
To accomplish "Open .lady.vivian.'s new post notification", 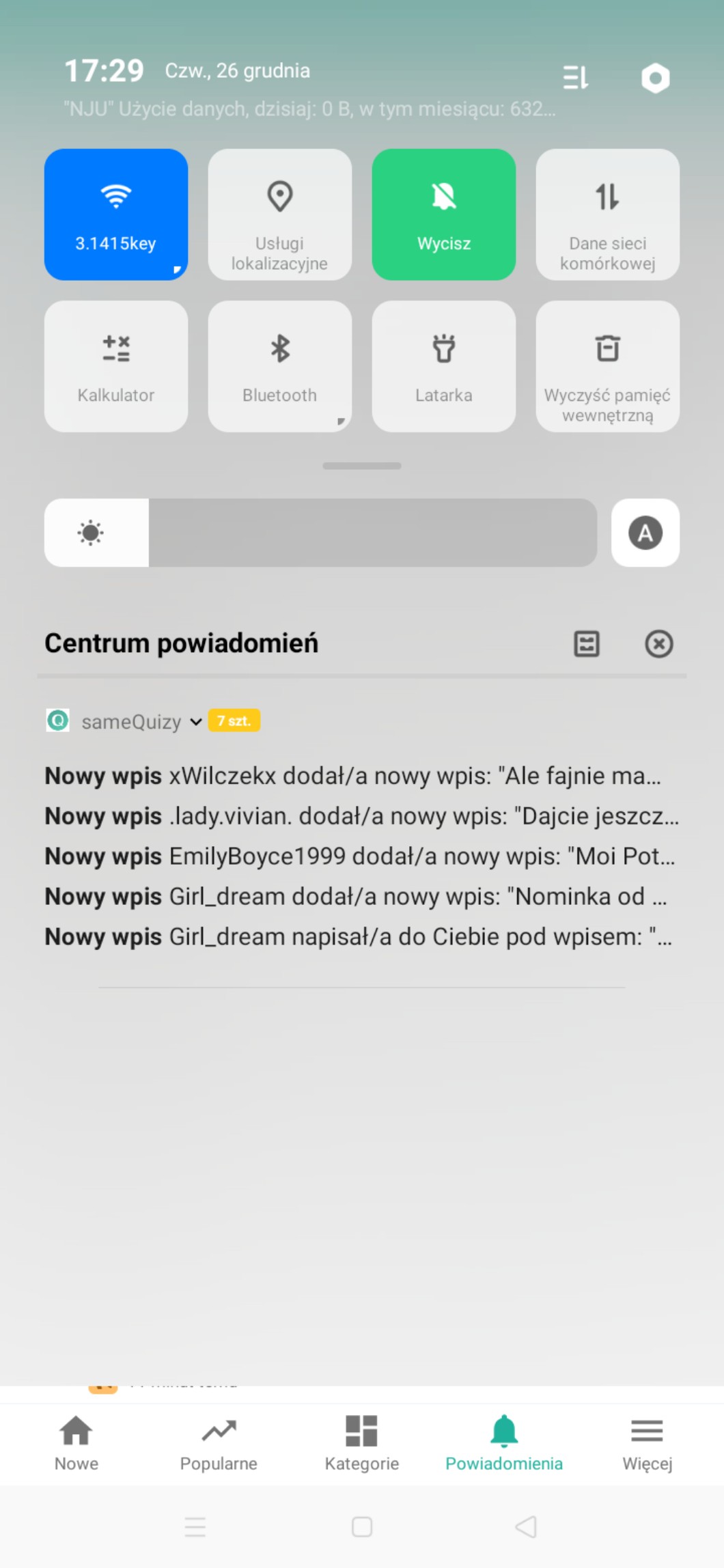I will click(361, 816).
